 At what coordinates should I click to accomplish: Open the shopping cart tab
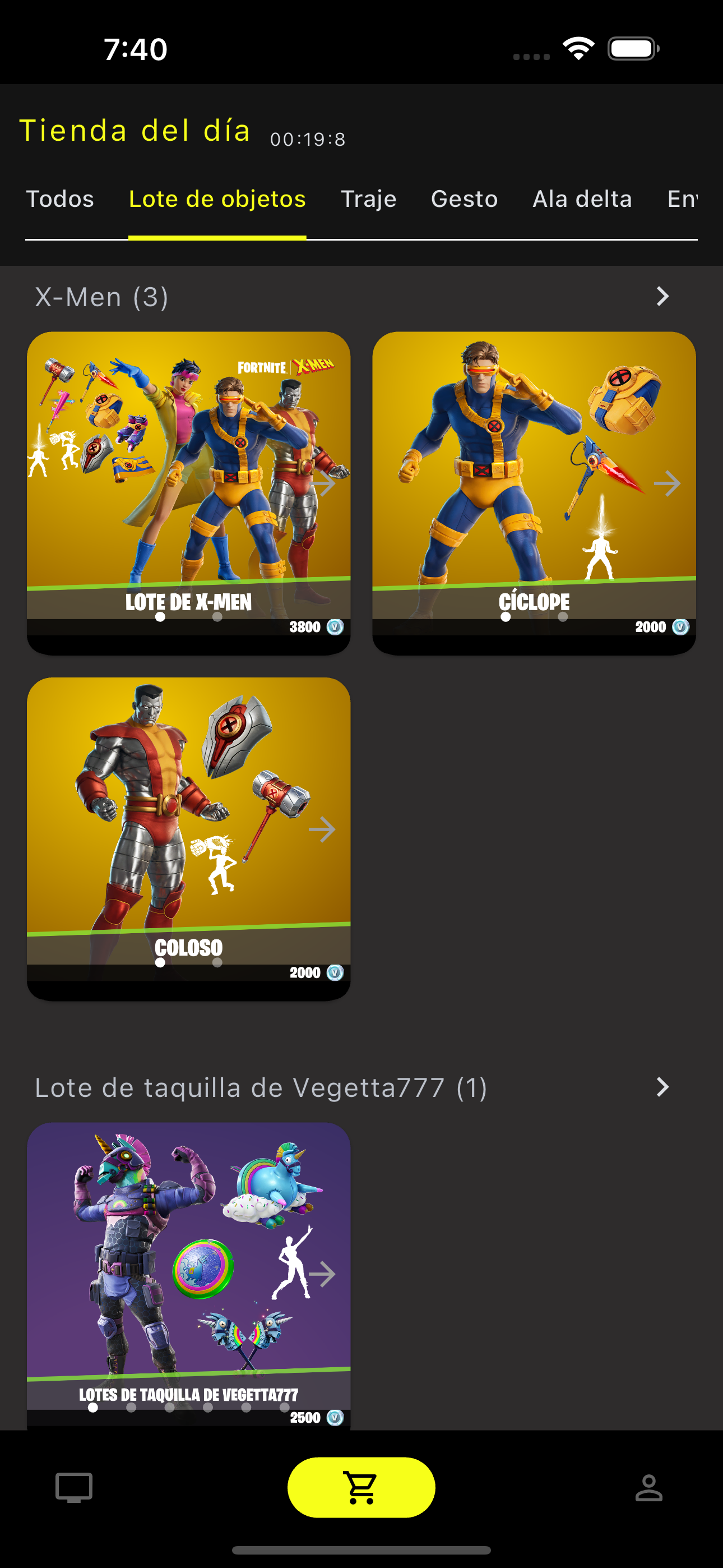pyautogui.click(x=361, y=1488)
